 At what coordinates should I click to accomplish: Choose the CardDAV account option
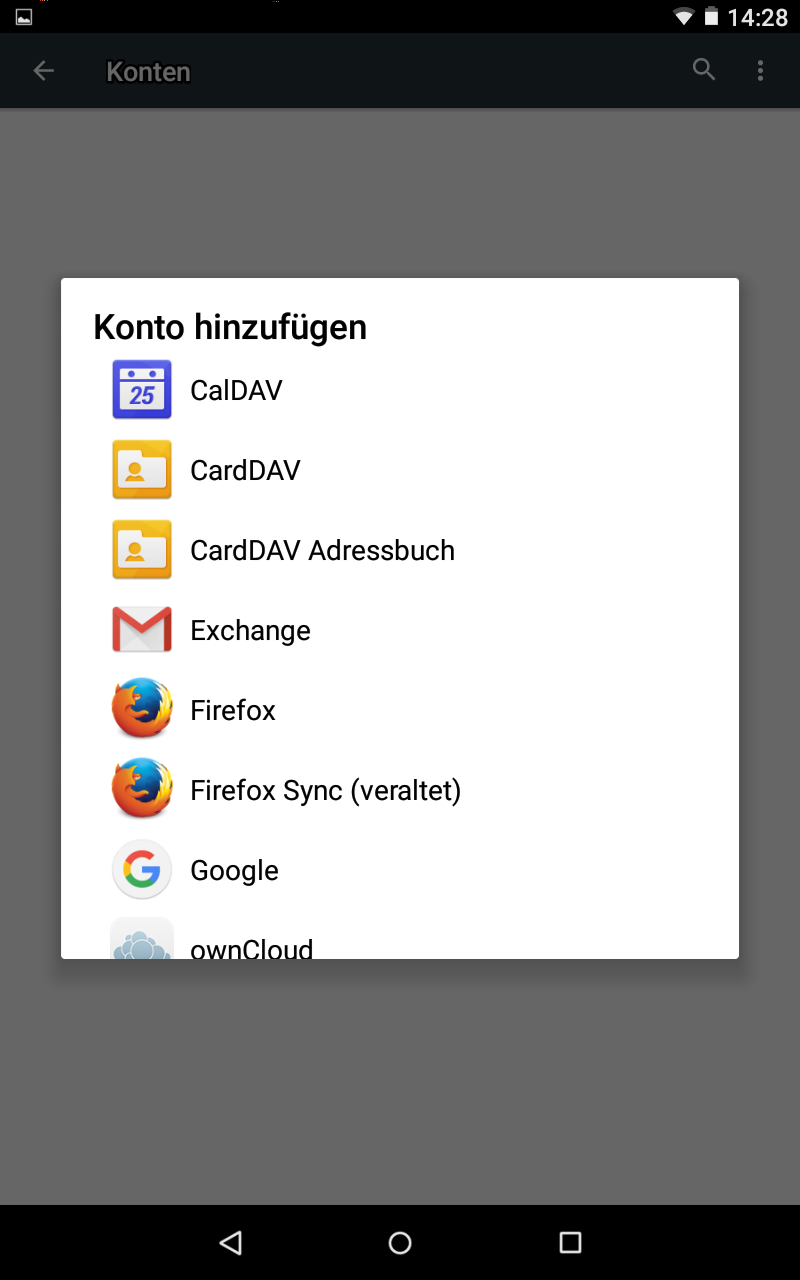point(400,470)
